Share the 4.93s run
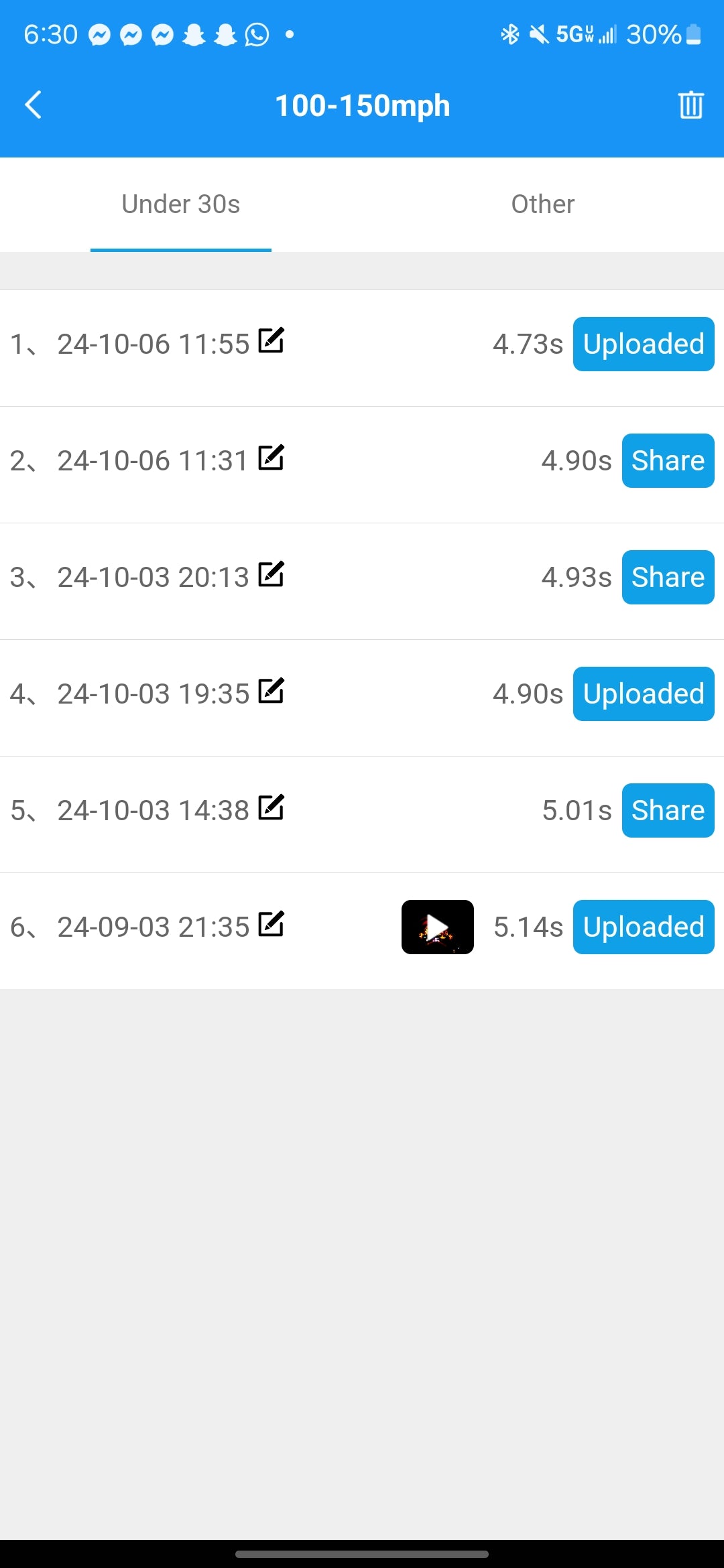Viewport: 724px width, 1568px height. [x=668, y=577]
